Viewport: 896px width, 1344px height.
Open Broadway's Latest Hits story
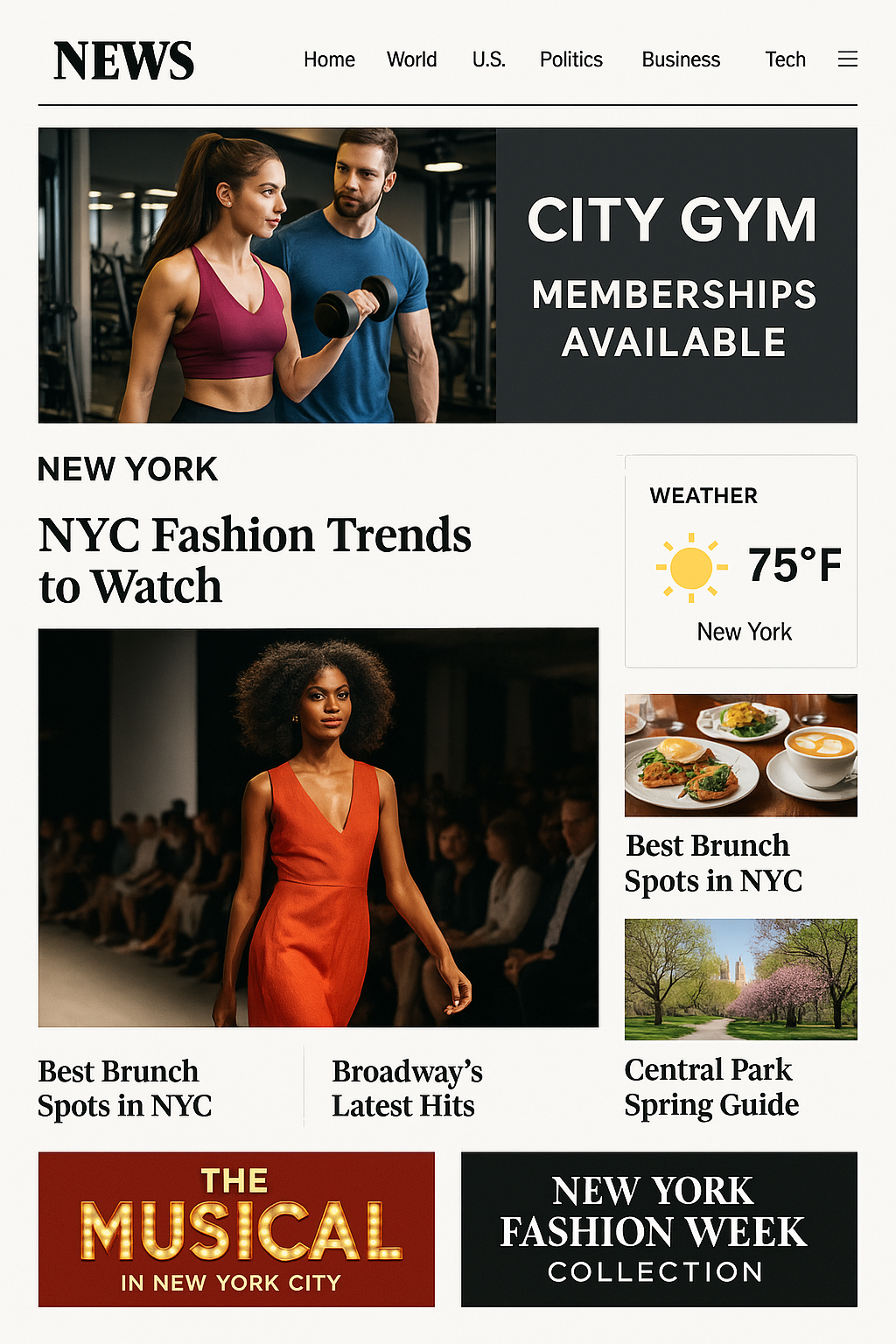[407, 1088]
